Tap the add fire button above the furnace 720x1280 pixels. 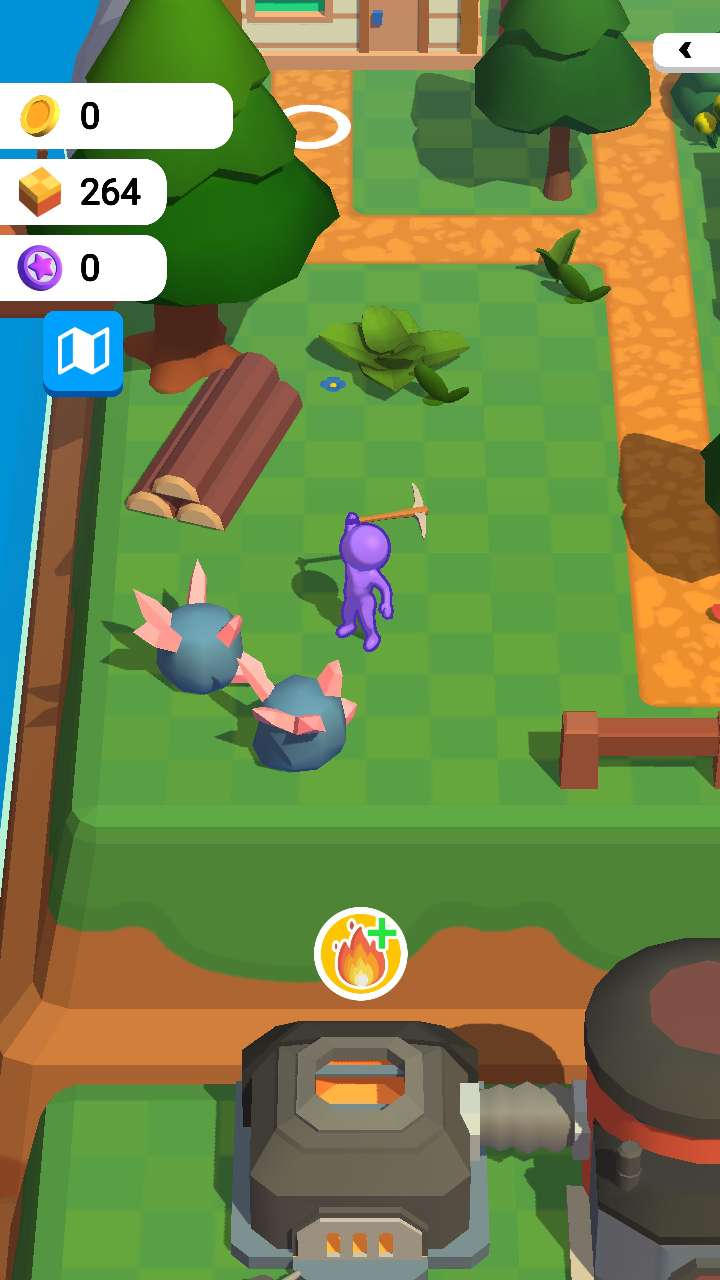(x=360, y=954)
